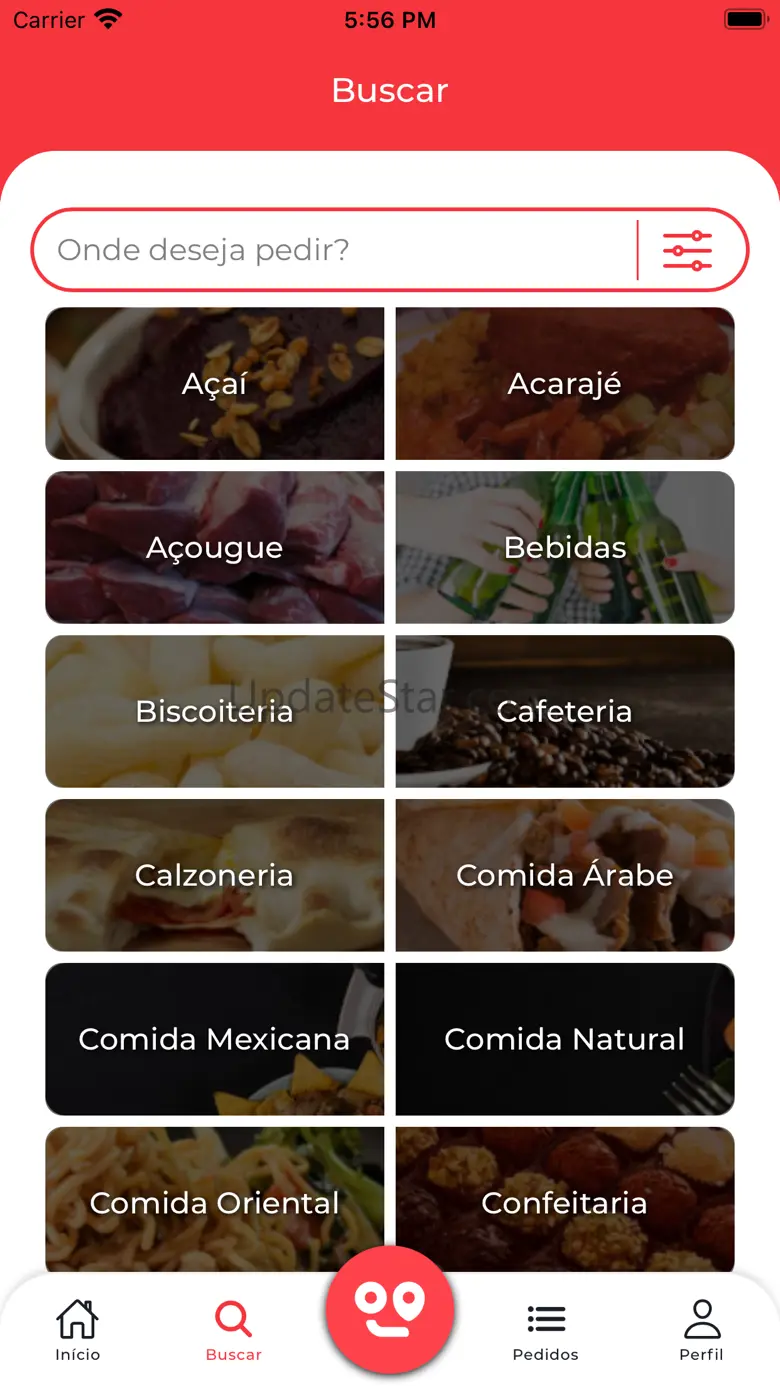
Task: Open the Bebidas category
Action: tap(565, 547)
